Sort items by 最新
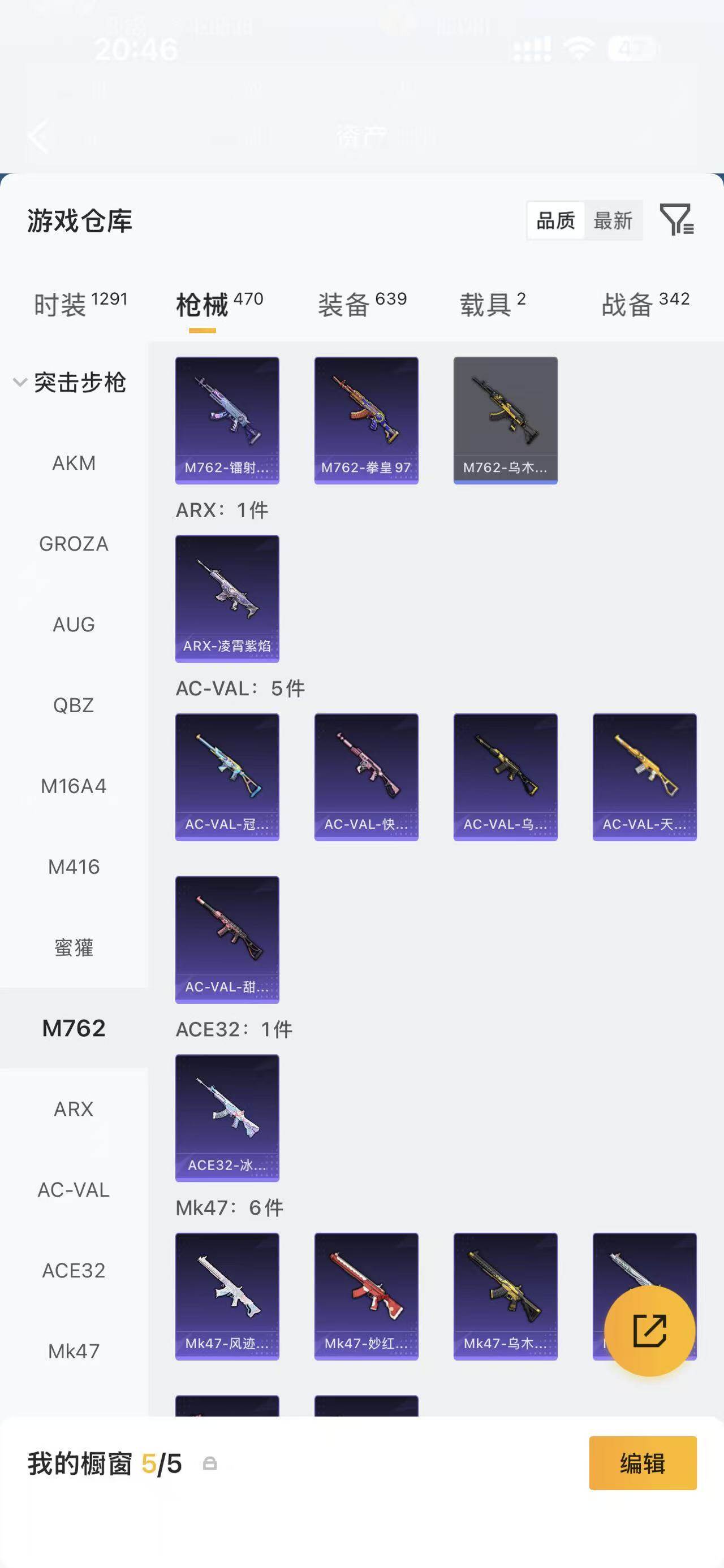Image resolution: width=724 pixels, height=1568 pixels. pyautogui.click(x=613, y=220)
